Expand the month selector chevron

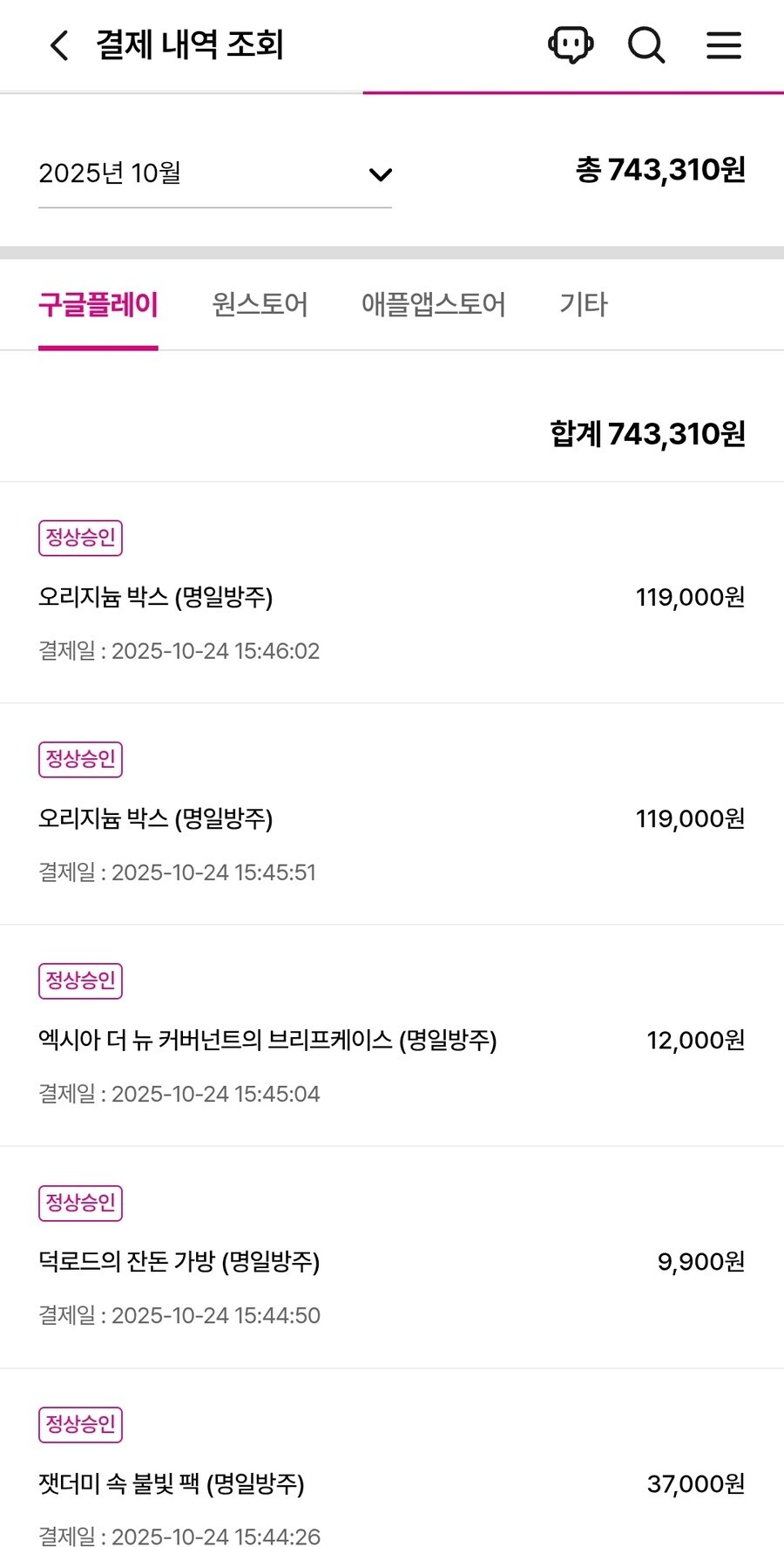[379, 174]
